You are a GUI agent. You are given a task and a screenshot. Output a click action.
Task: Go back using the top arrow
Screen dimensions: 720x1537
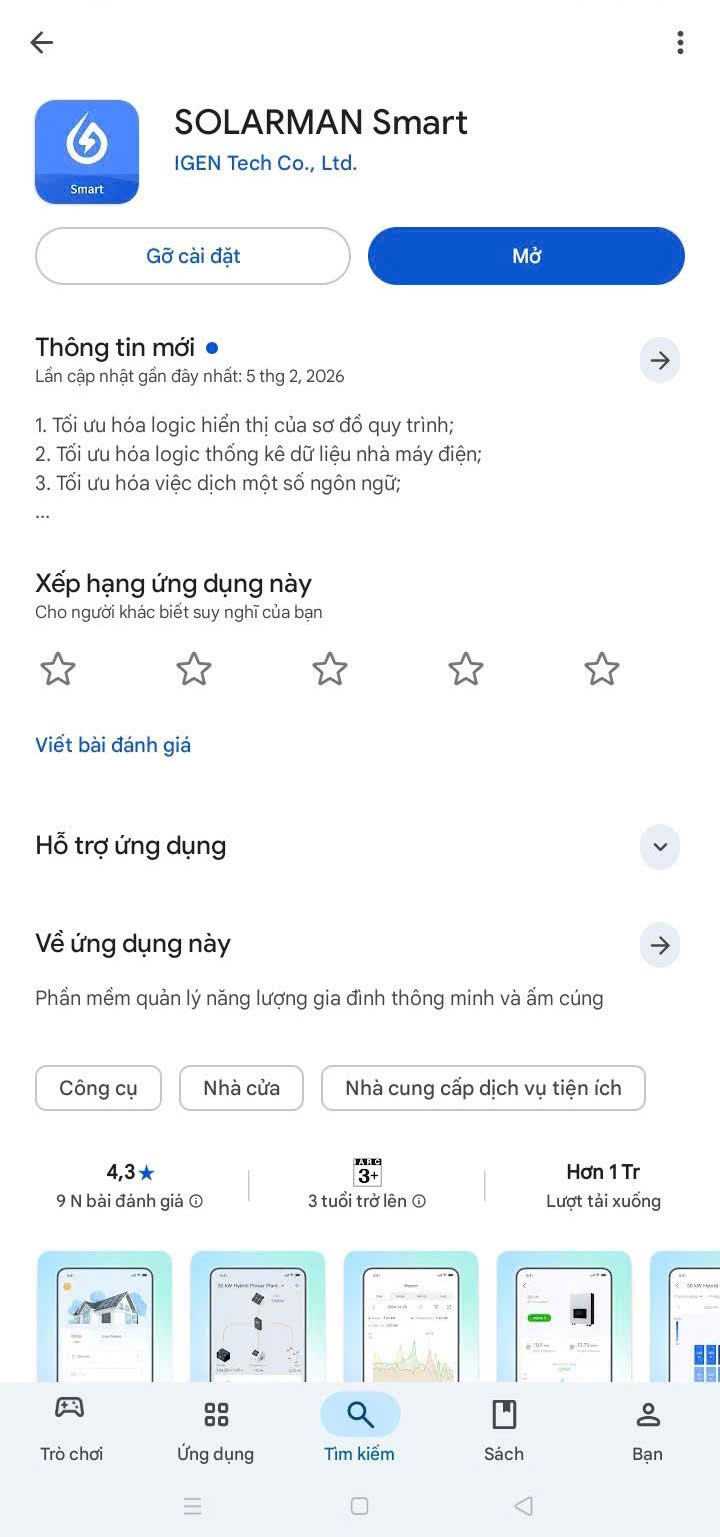[41, 42]
